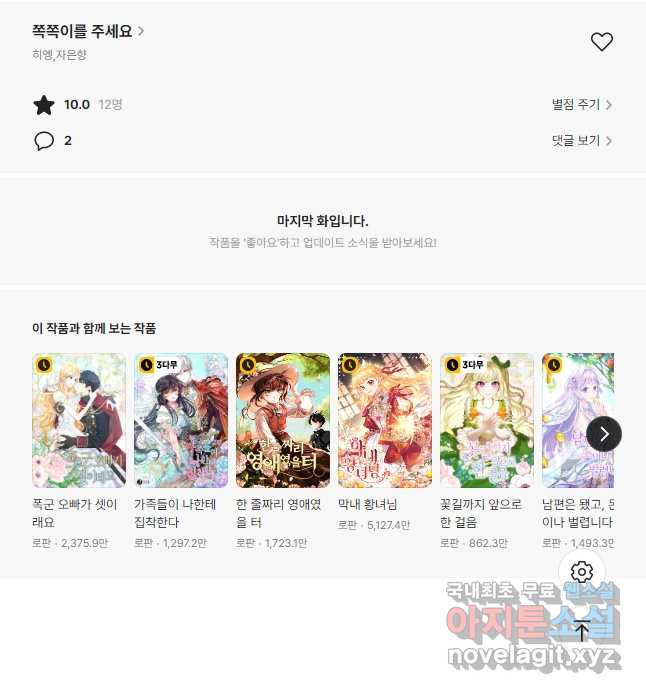646x694 pixels.
Task: Like this series with the heart icon
Action: 601,42
